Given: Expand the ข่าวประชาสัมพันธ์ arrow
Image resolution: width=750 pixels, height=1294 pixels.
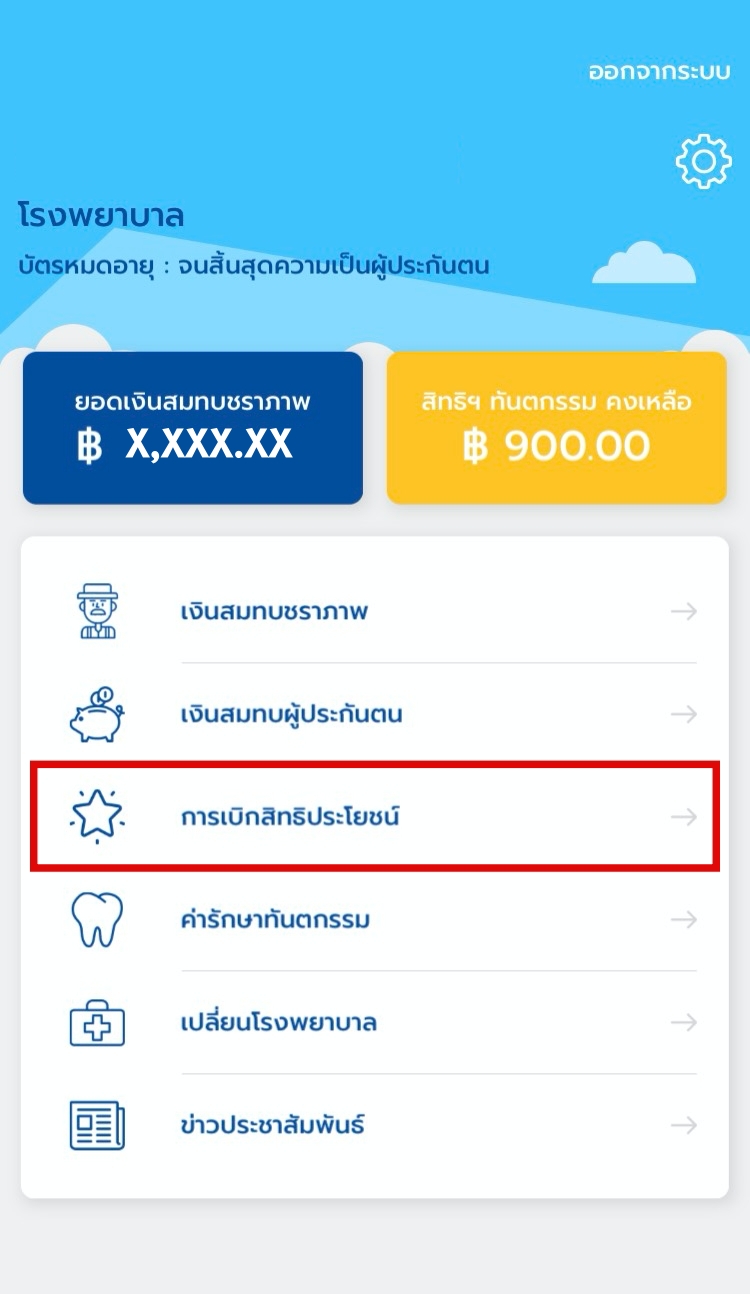Looking at the screenshot, I should 686,1124.
